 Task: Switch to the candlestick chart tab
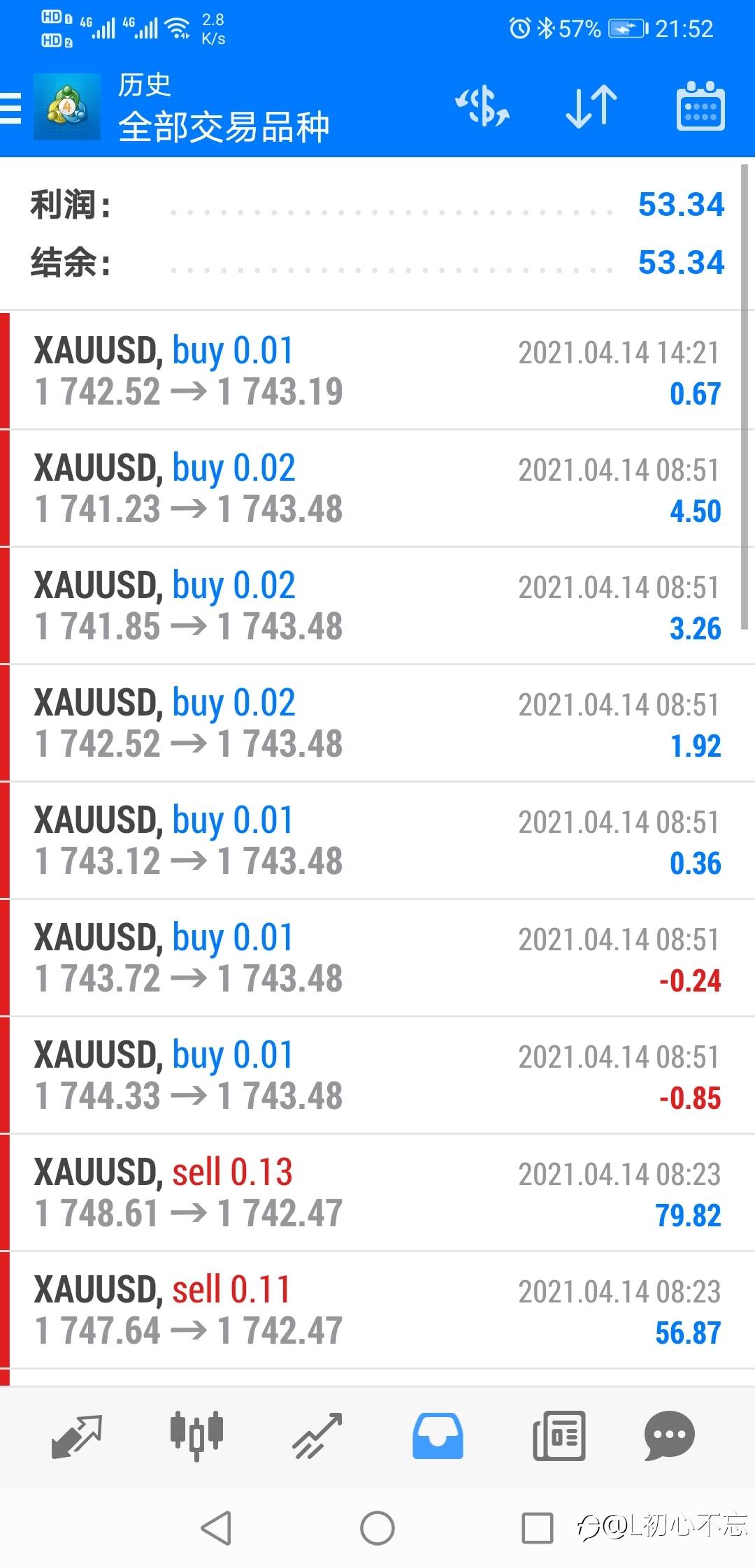click(x=196, y=1437)
